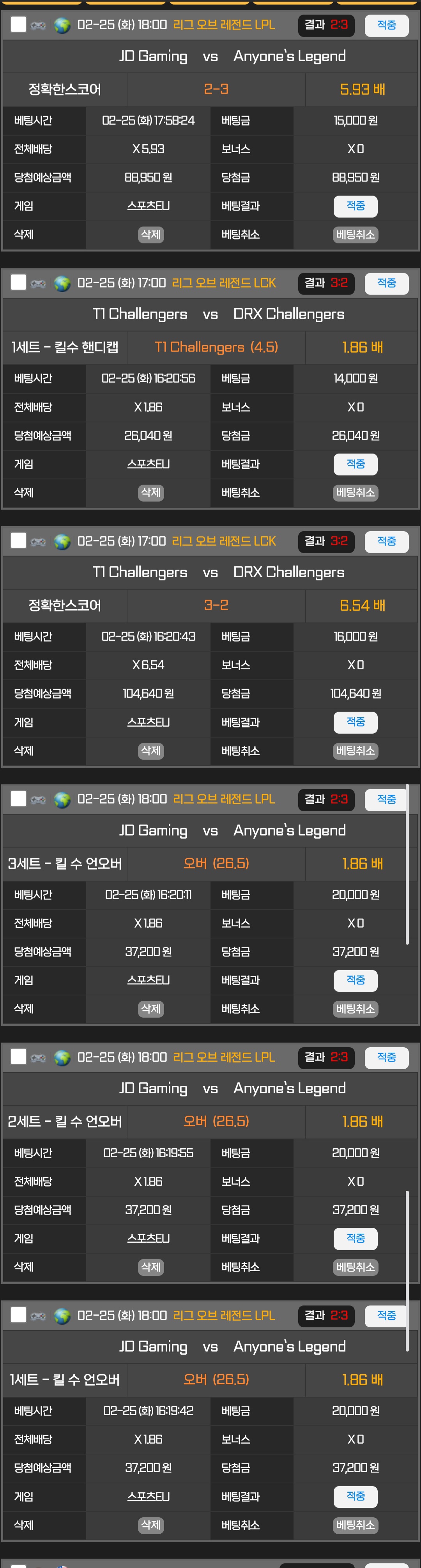
Task: Tap 삭제 on the 1세트 킬수 핸디캡 bet
Action: (151, 492)
